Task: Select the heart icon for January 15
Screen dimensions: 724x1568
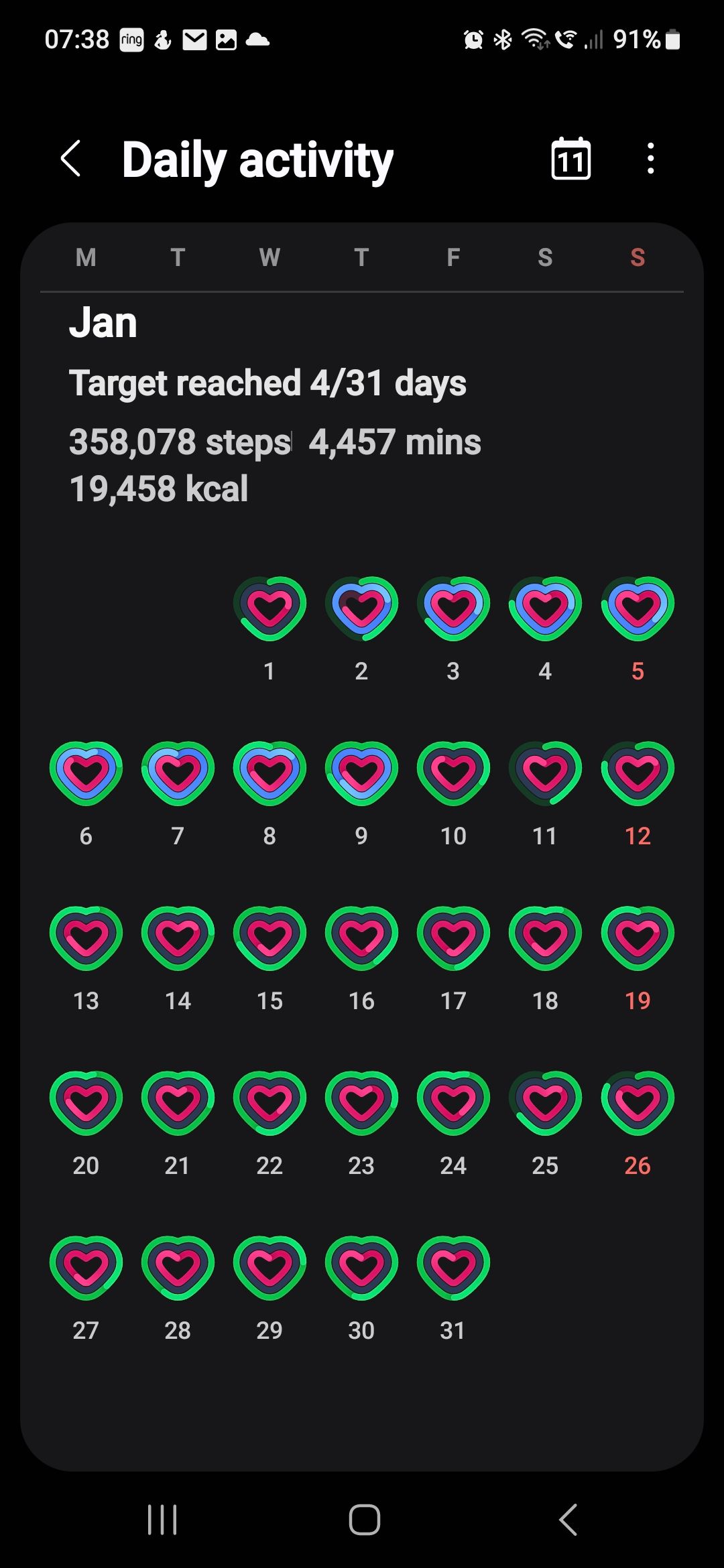Action: click(269, 937)
